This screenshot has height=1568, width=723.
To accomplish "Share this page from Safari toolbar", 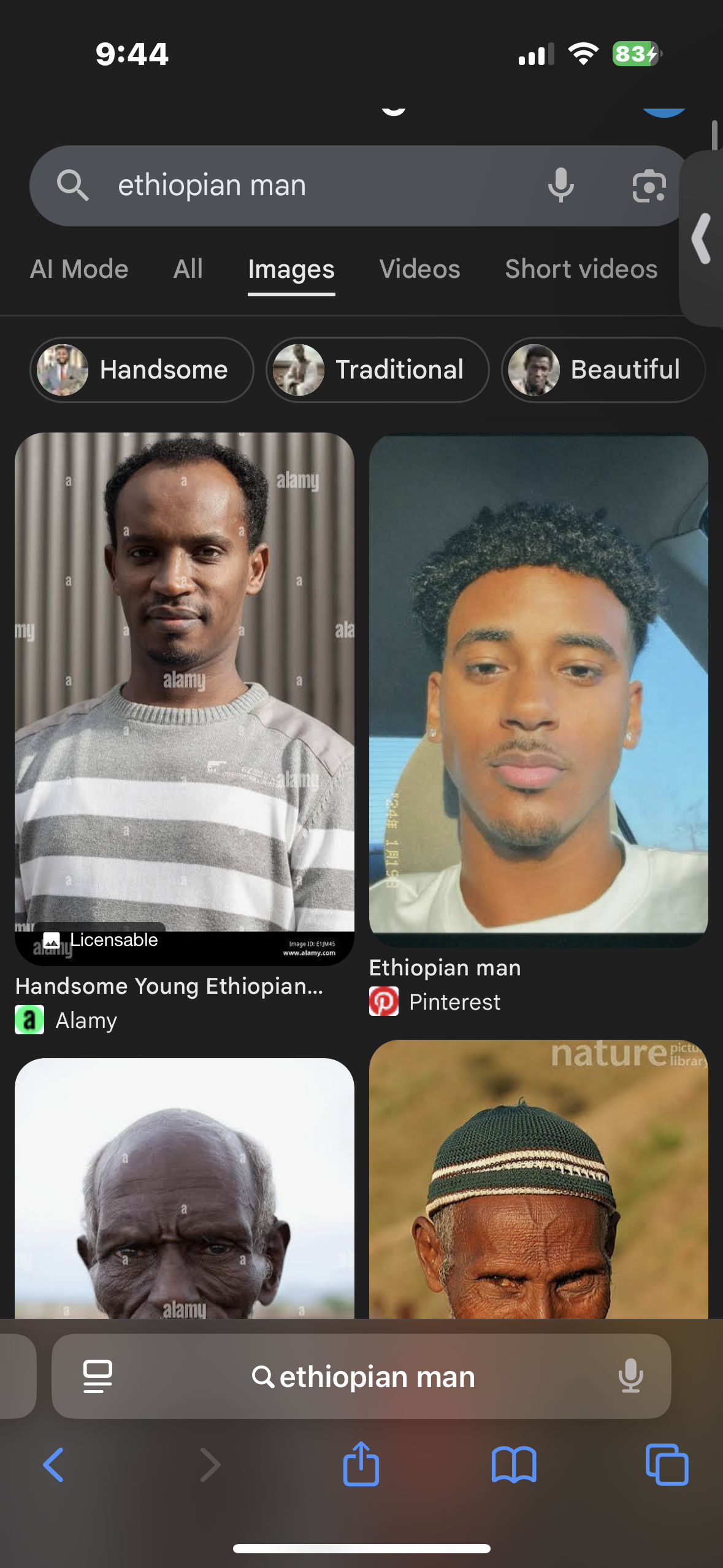I will pyautogui.click(x=361, y=1465).
